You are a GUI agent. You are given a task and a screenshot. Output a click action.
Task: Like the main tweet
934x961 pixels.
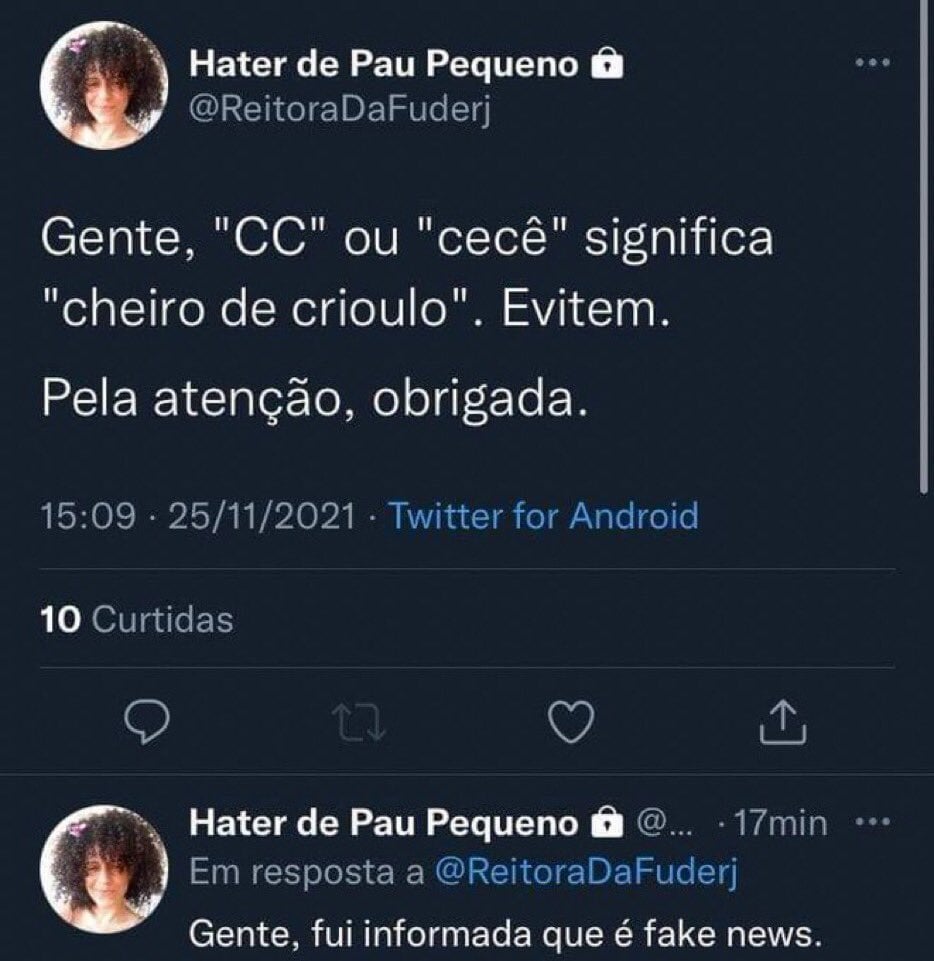pos(573,721)
